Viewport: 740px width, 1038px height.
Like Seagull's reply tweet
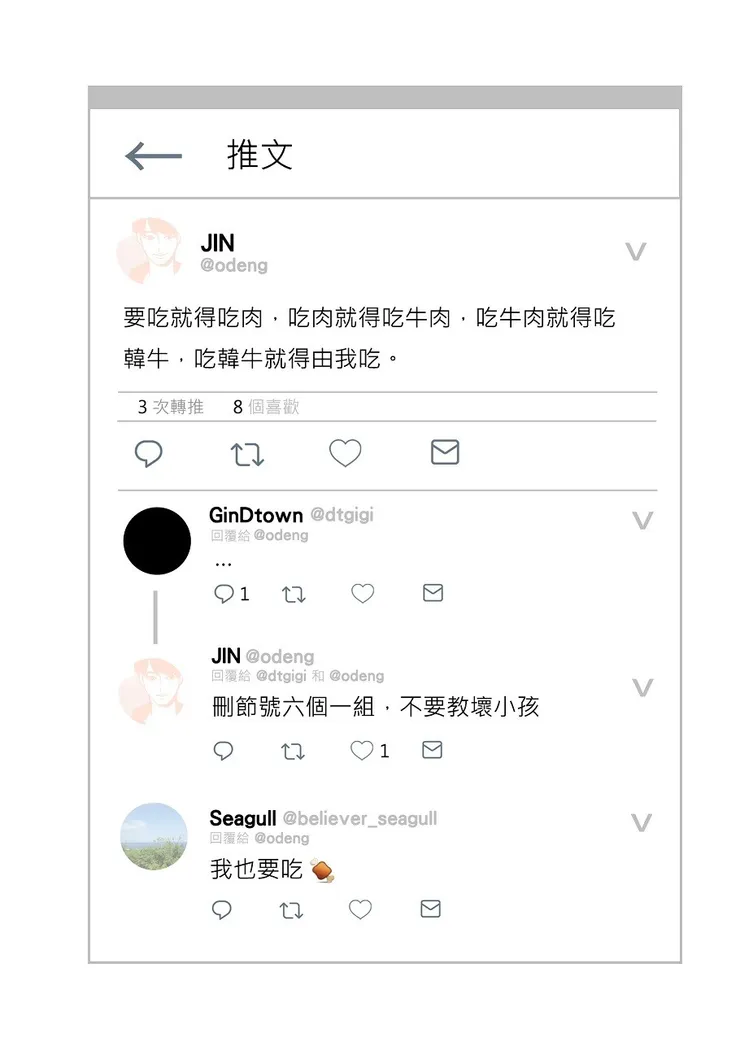click(x=361, y=910)
